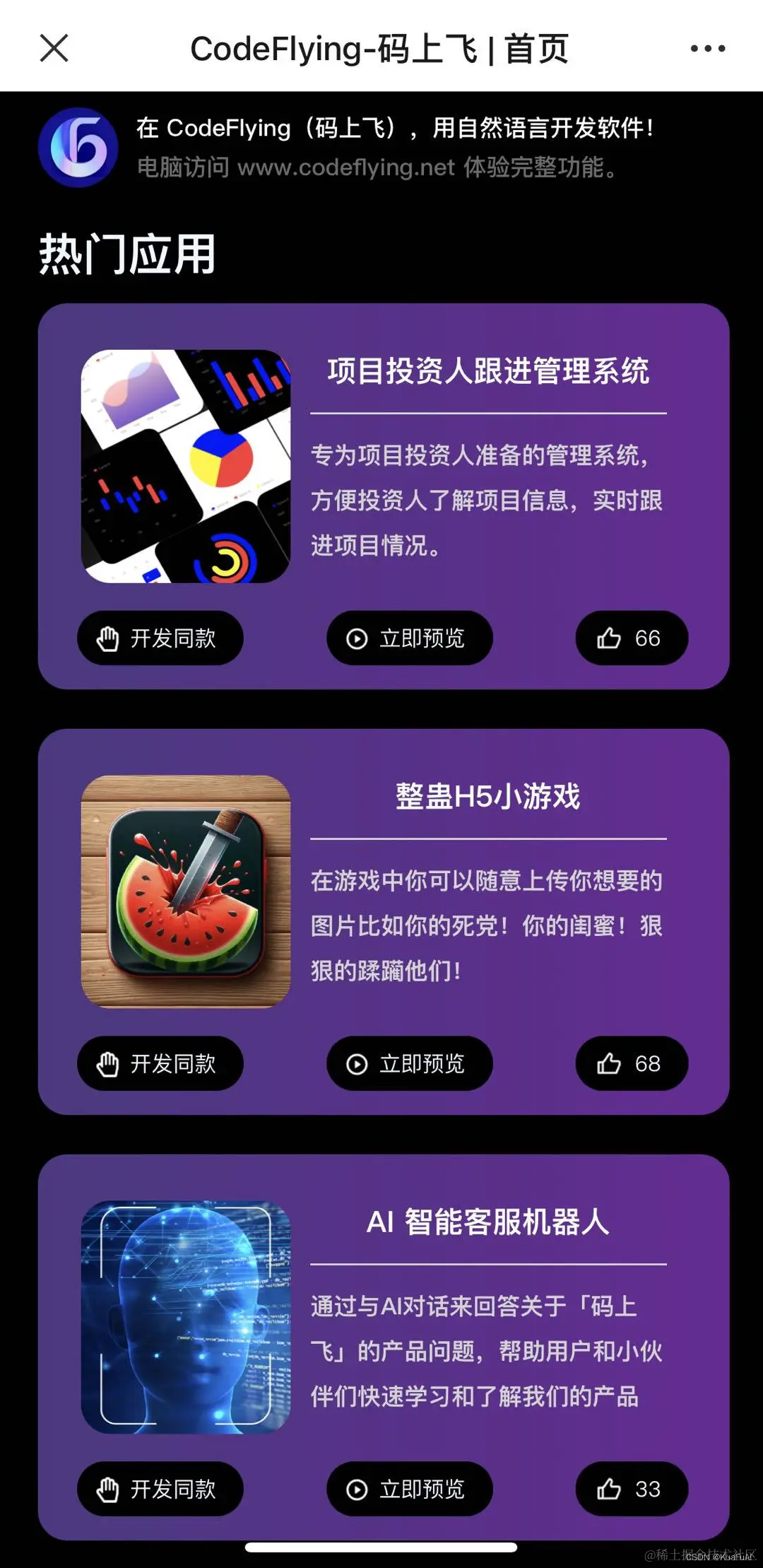Tap 开发同款 for AI 智能客服机器人
The width and height of the screenshot is (763, 1568).
point(160,1489)
